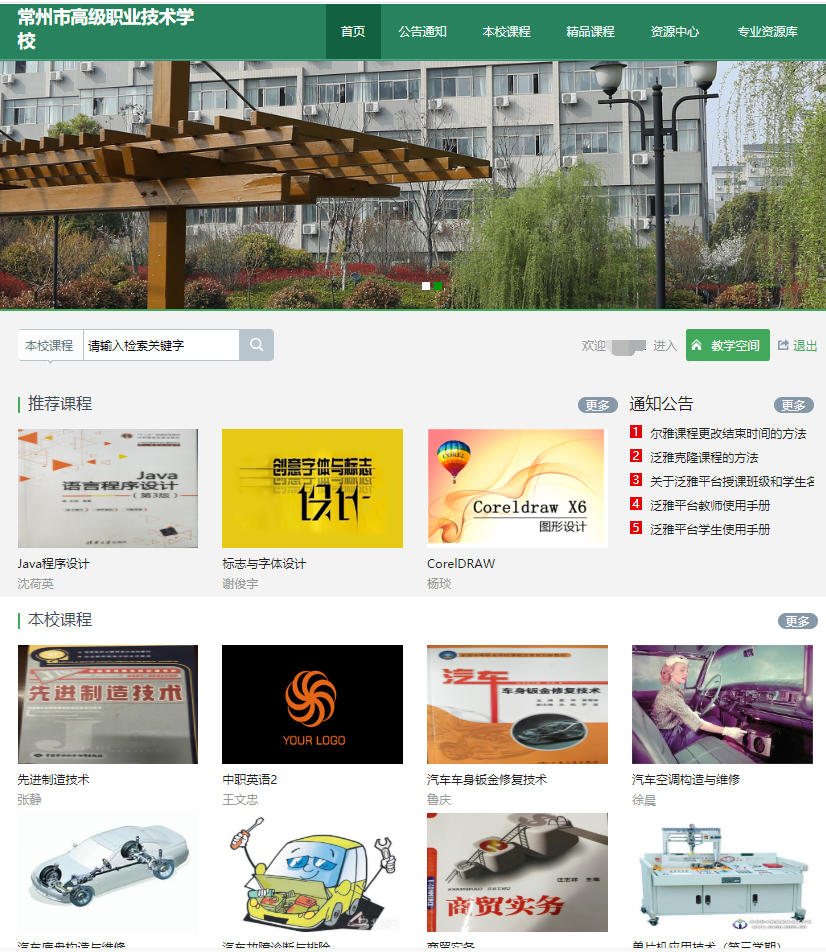The height and width of the screenshot is (952, 826).
Task: Select the 专业资源库 tab
Action: 767,32
